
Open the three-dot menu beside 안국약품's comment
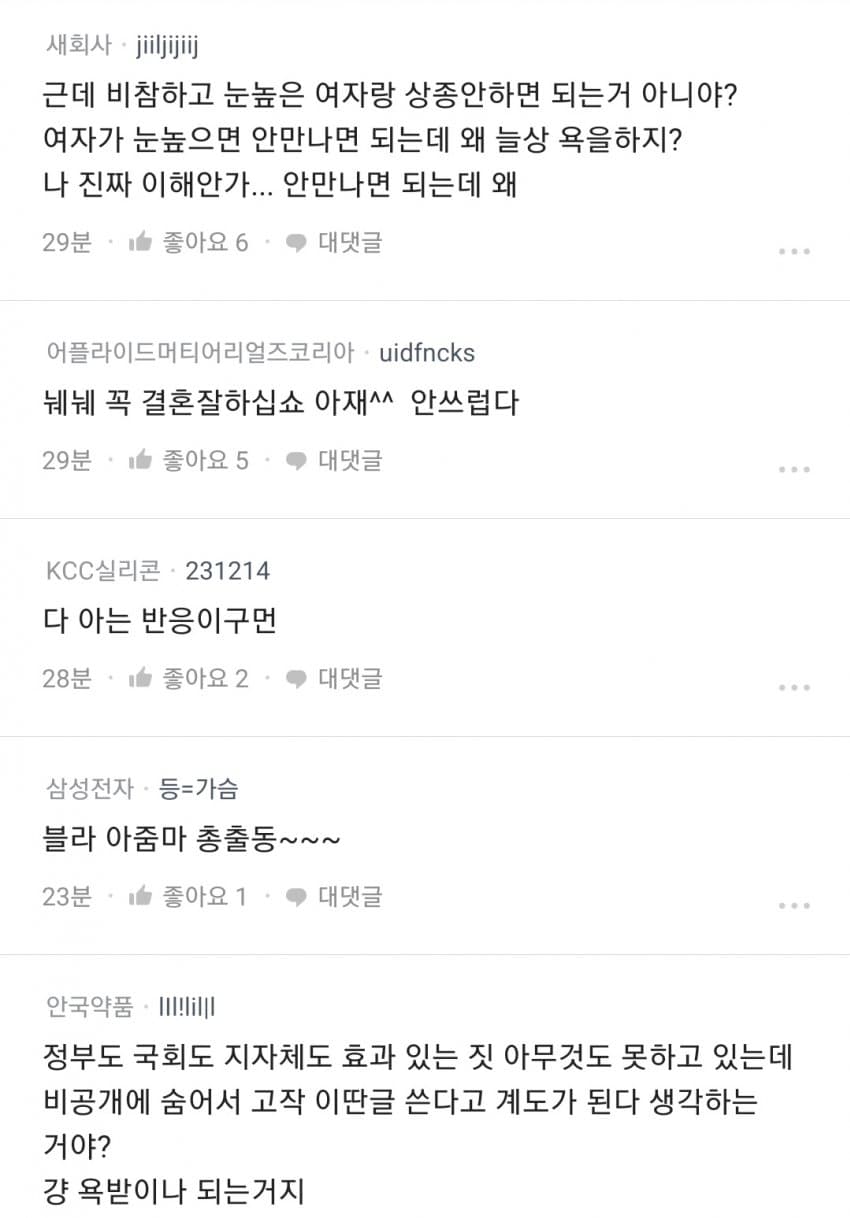[795, 1210]
